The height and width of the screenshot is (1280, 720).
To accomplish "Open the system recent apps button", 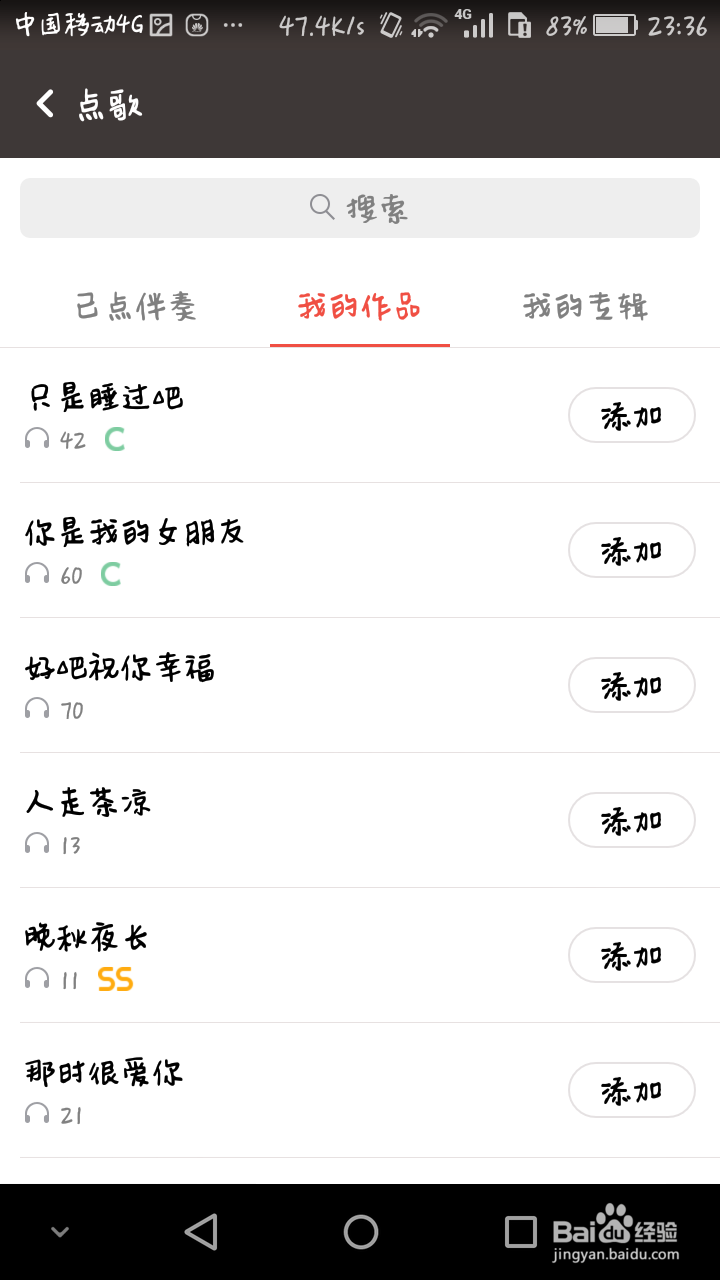I will click(x=520, y=1232).
